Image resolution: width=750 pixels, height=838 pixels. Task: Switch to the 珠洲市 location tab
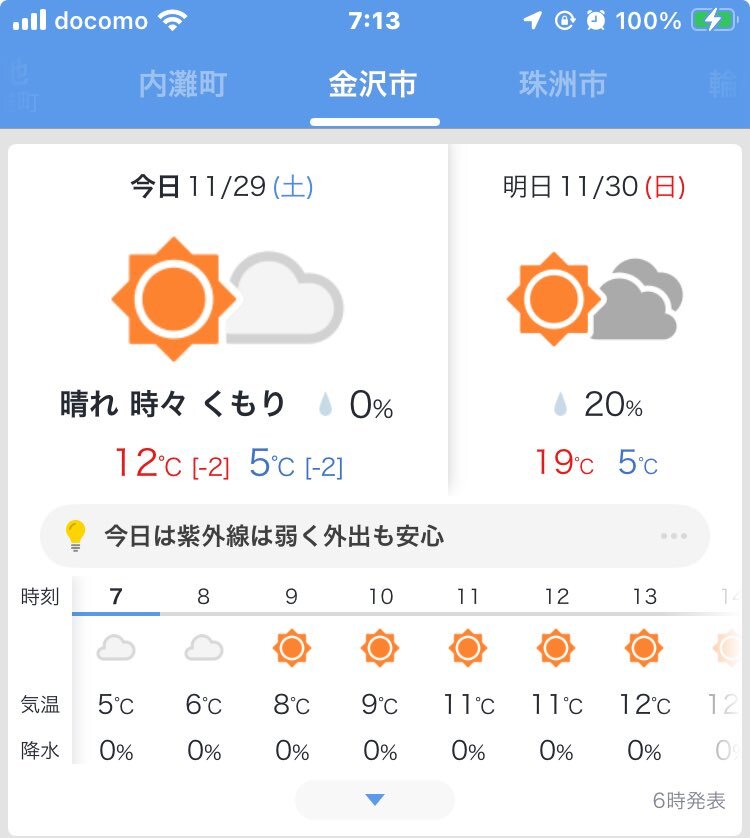(x=562, y=85)
